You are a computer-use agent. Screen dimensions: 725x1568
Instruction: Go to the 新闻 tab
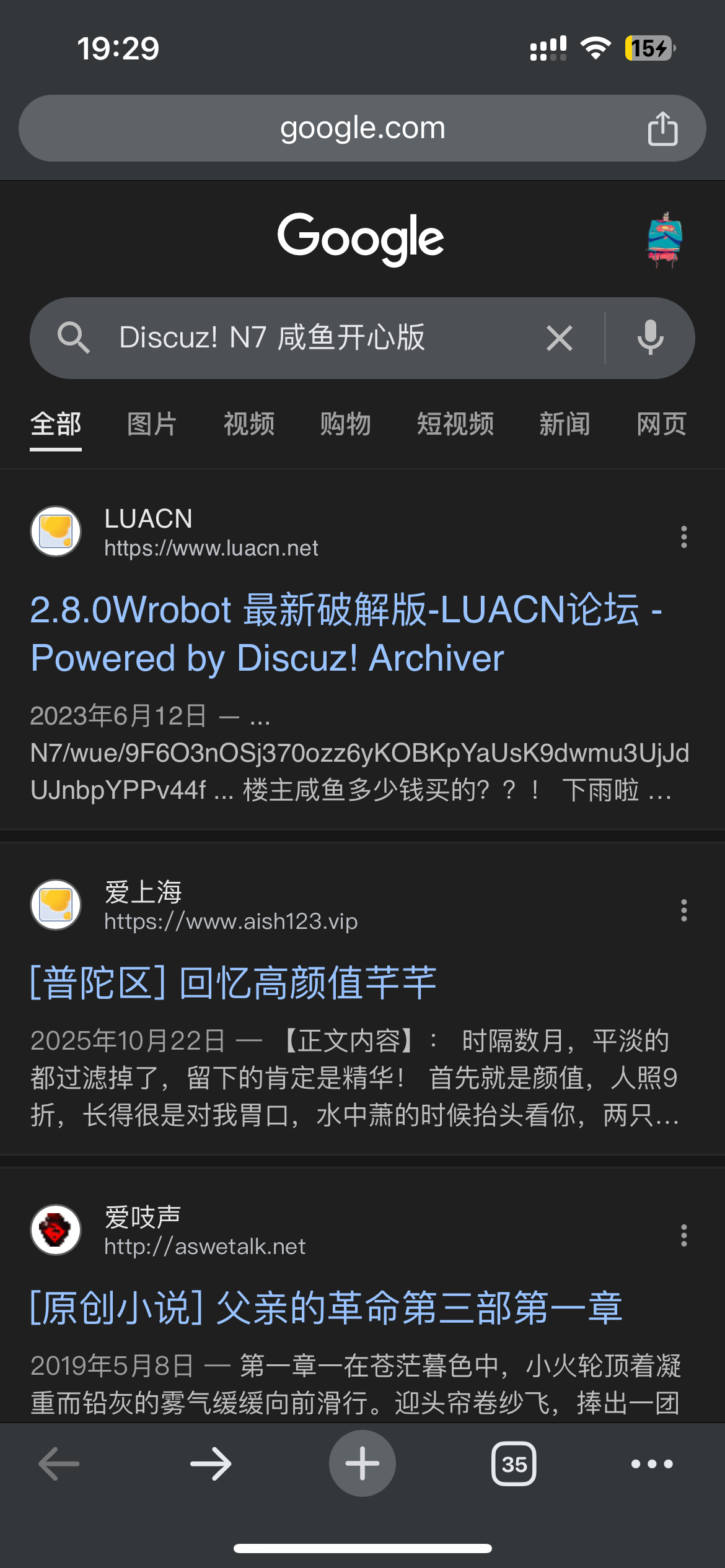click(x=565, y=425)
